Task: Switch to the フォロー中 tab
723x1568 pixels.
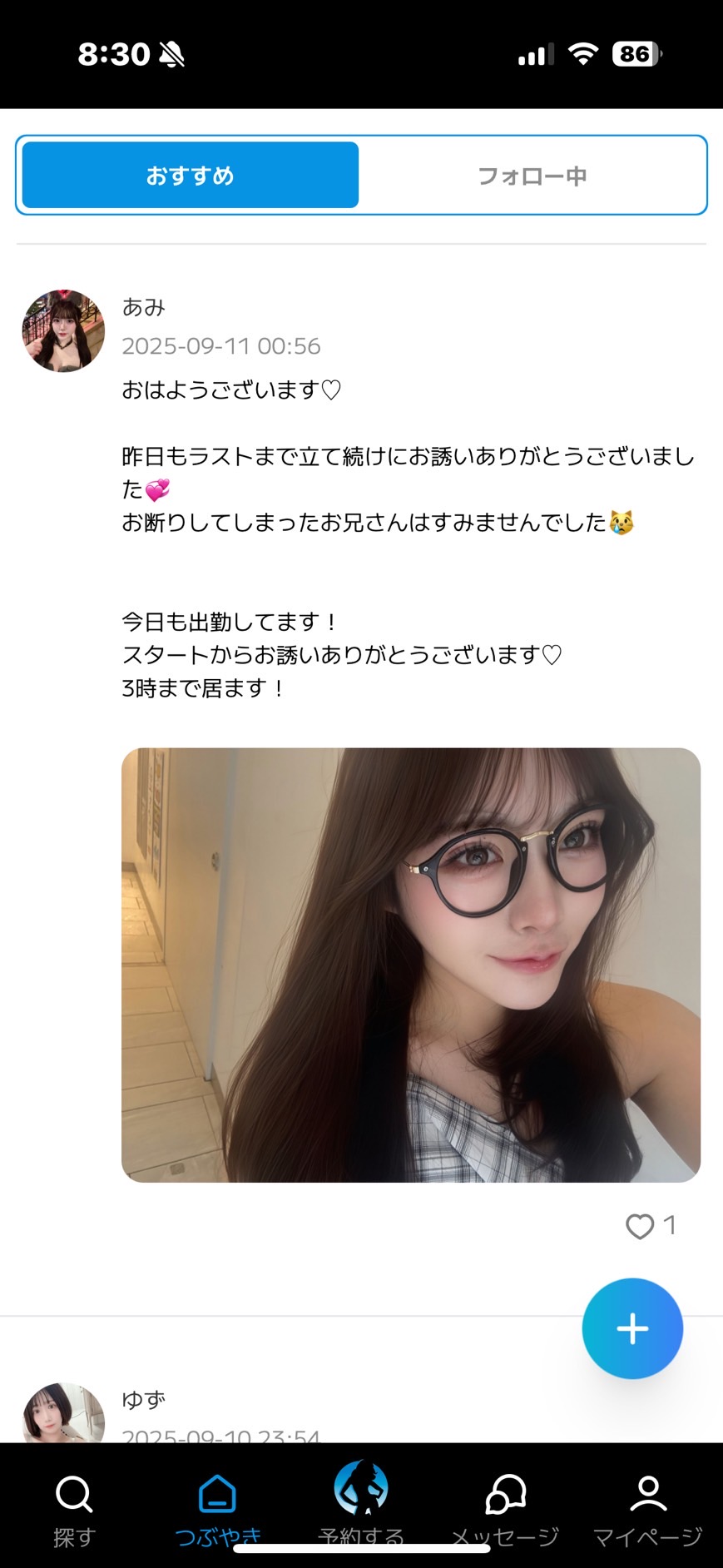Action: [x=532, y=176]
